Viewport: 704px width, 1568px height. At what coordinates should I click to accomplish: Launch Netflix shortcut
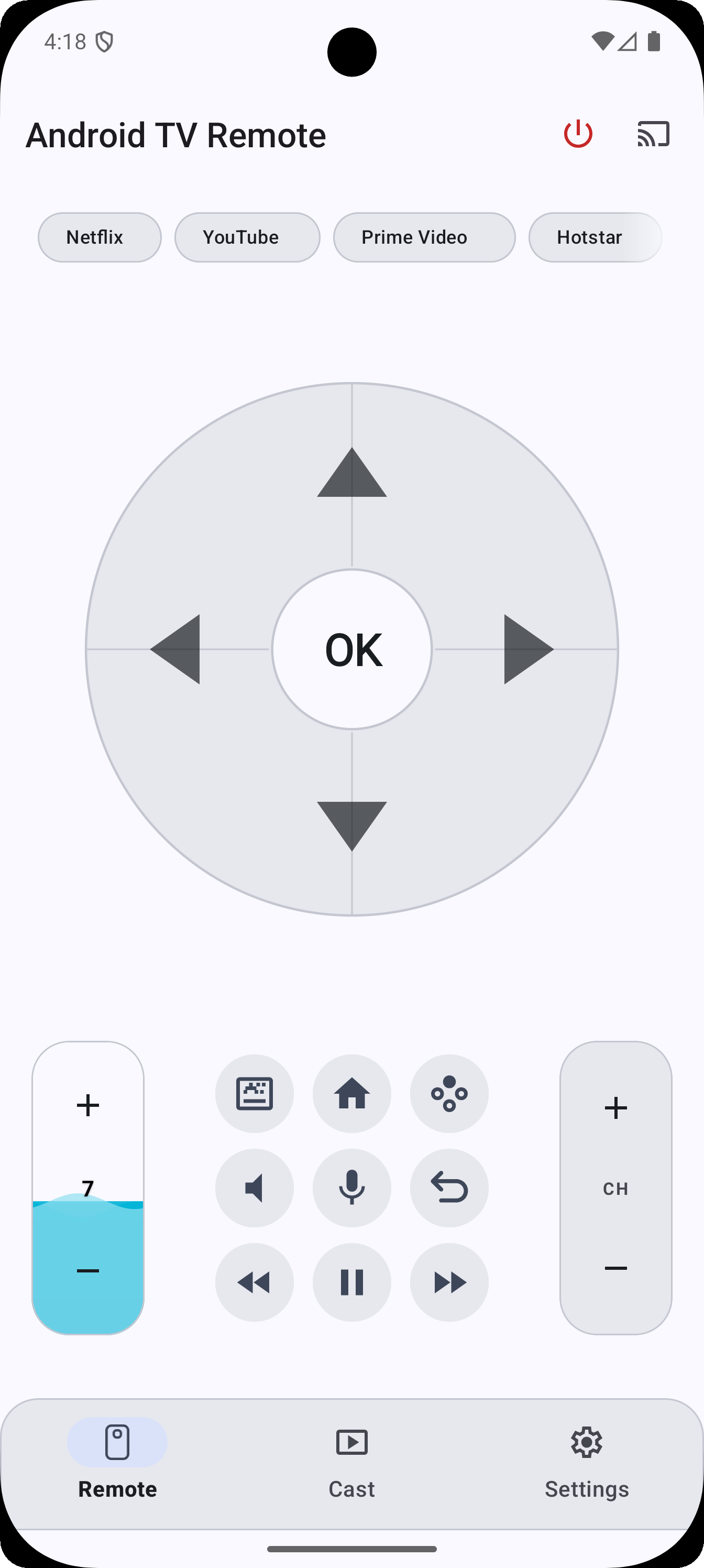point(98,237)
